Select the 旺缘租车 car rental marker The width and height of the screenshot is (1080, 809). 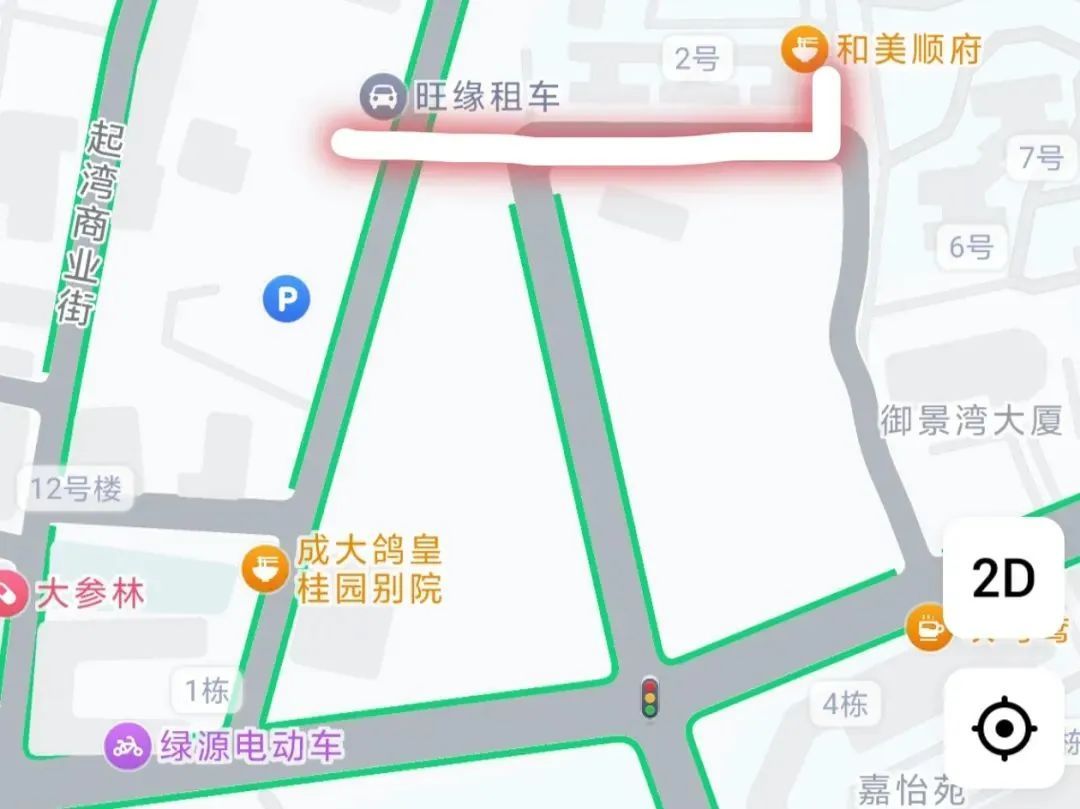(379, 98)
